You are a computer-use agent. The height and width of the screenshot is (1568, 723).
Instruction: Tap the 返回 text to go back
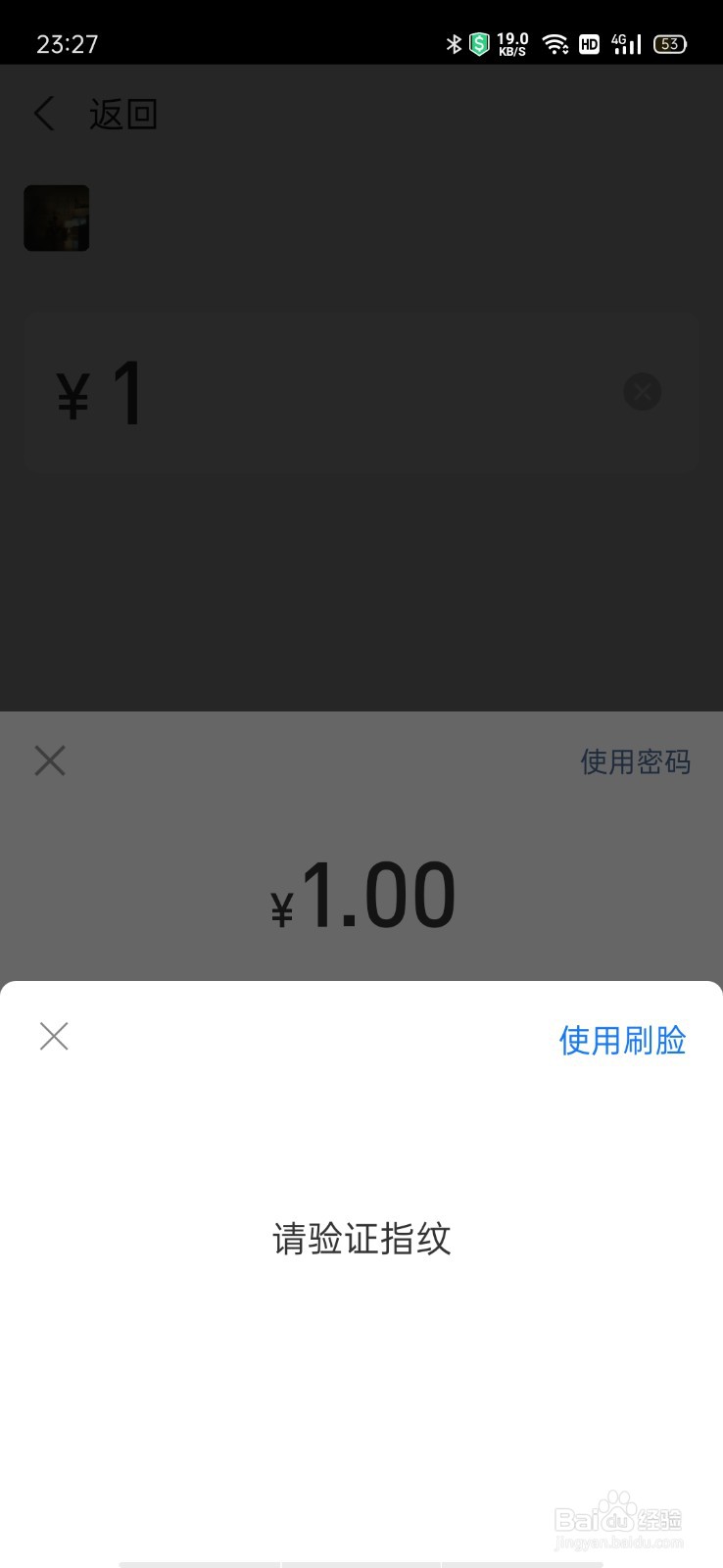coord(122,114)
